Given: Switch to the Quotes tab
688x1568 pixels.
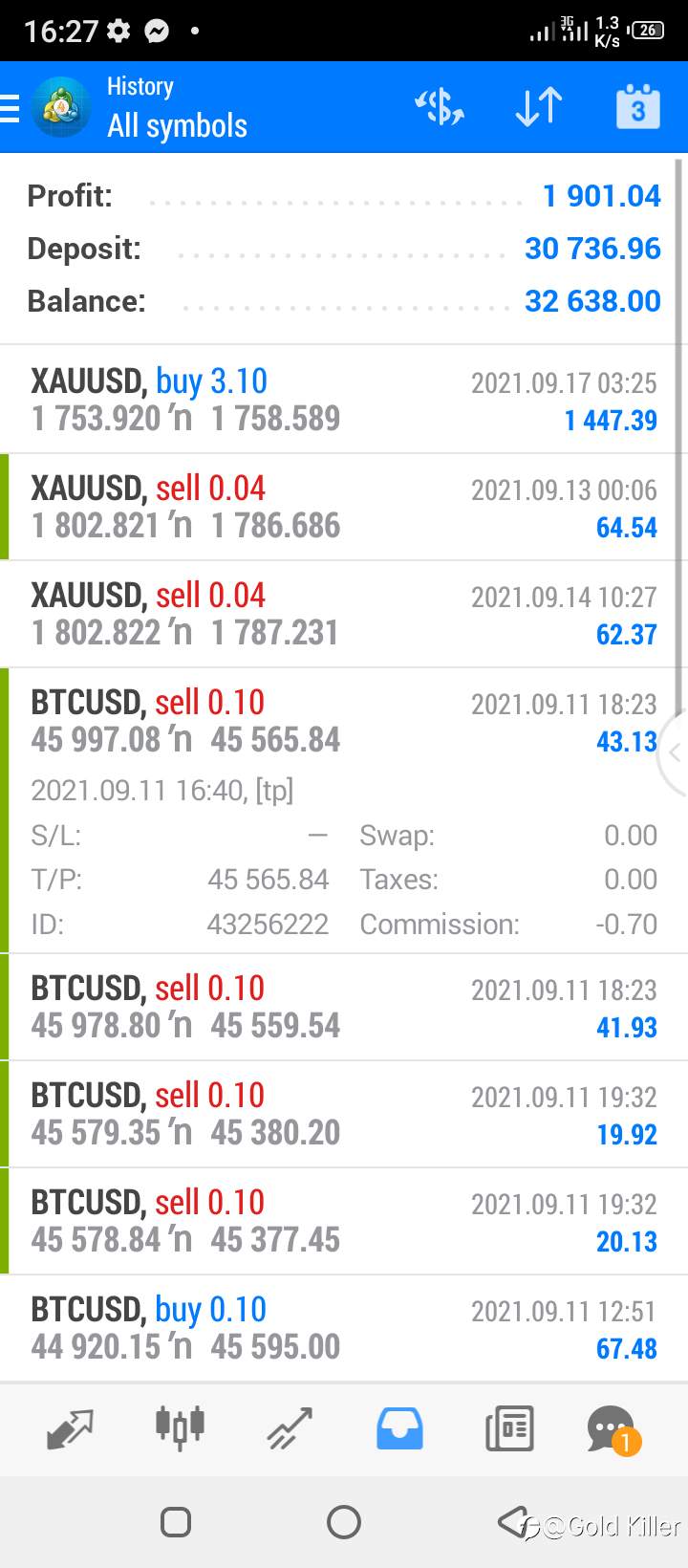Looking at the screenshot, I should pyautogui.click(x=70, y=1429).
